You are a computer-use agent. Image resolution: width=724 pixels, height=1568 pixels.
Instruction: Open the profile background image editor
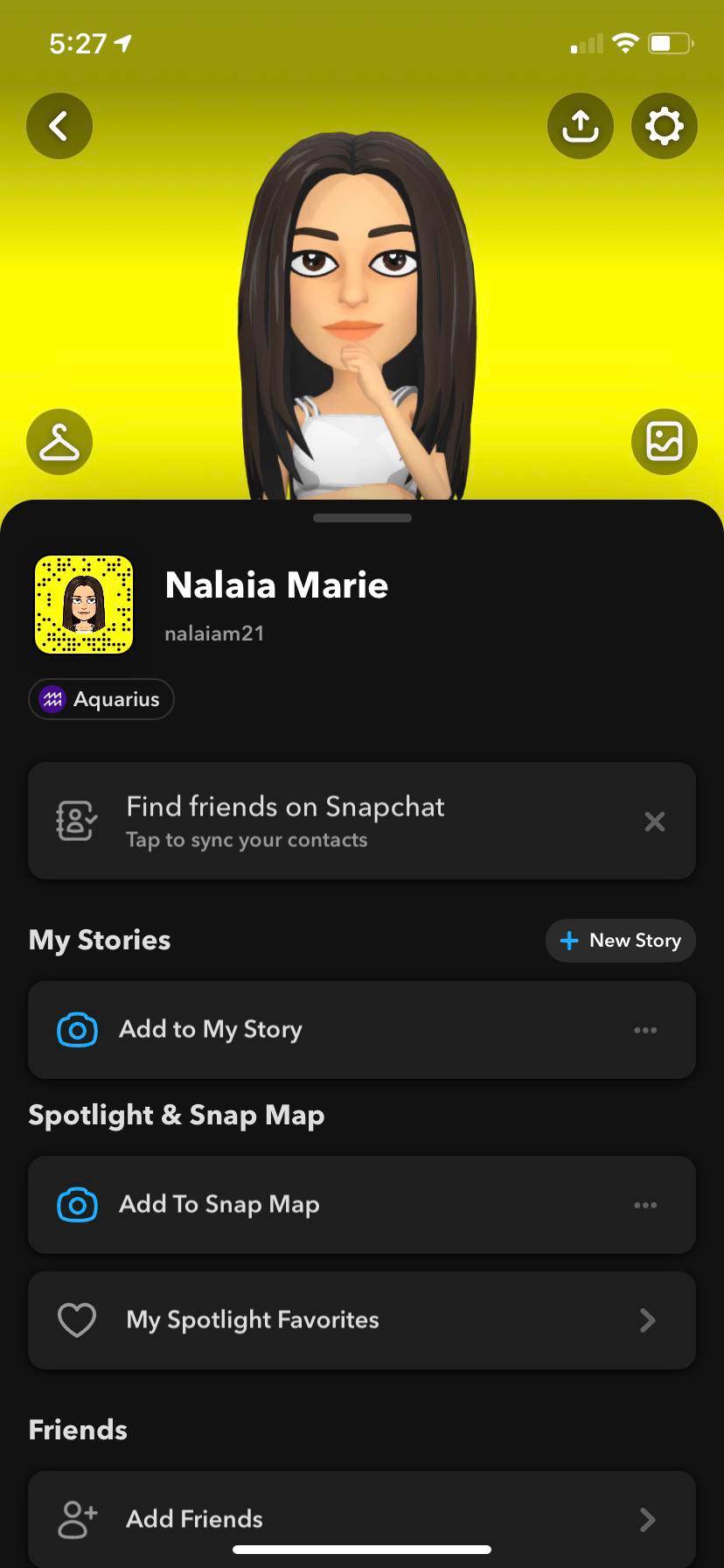664,442
